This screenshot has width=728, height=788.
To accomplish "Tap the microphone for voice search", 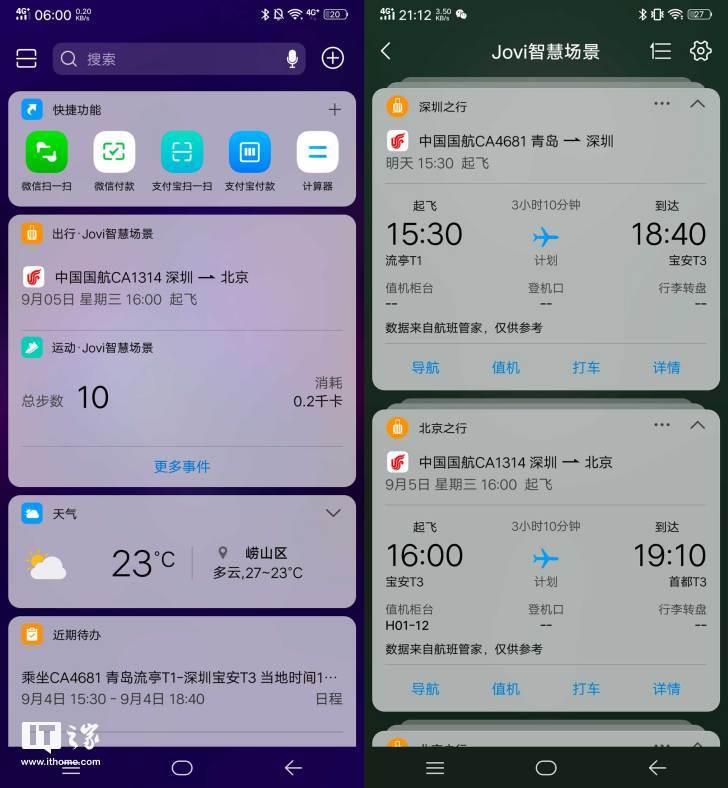I will point(292,59).
